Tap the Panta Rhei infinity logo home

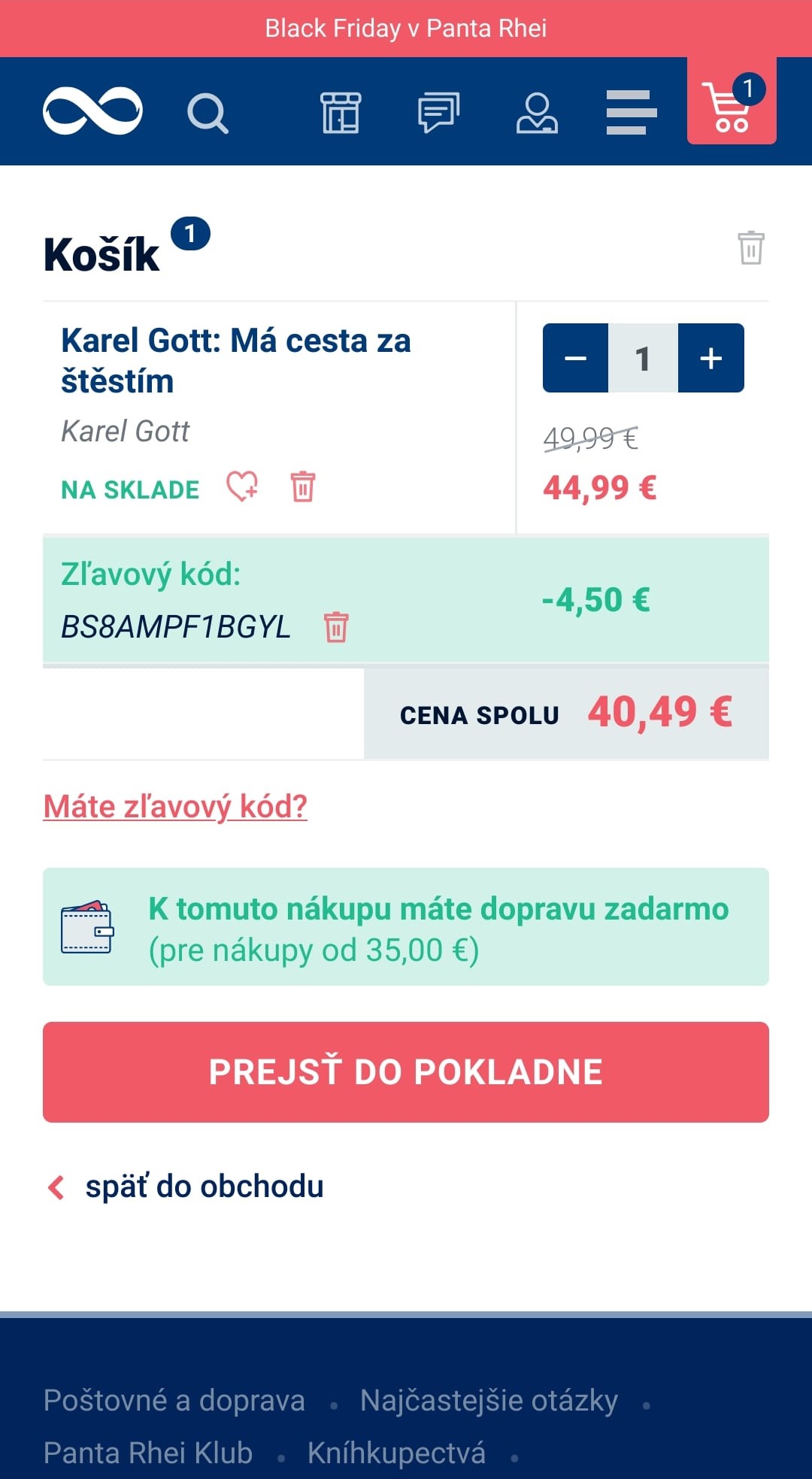(x=92, y=111)
